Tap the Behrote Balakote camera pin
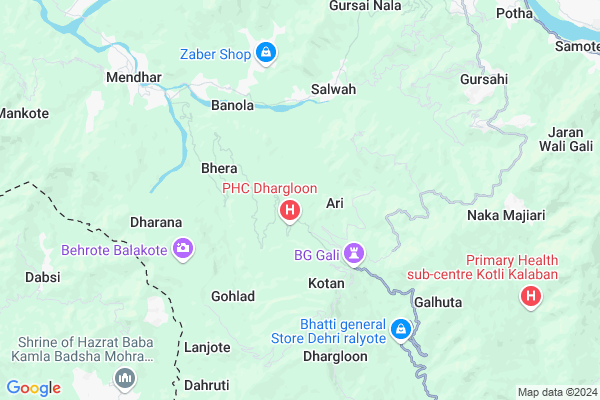The width and height of the screenshot is (600, 400). [x=183, y=247]
